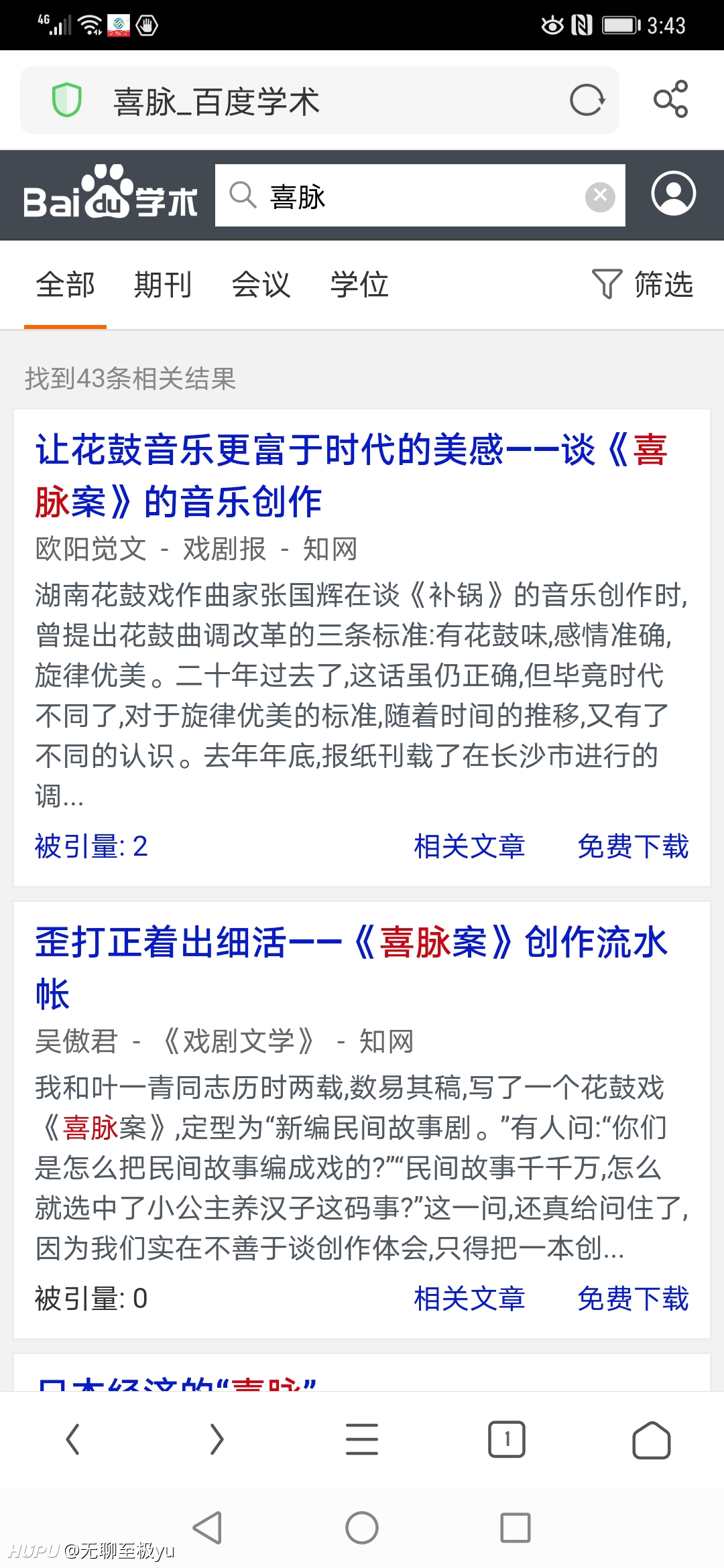Tap 免费下载 for the 吴傲君 article
Image resolution: width=724 pixels, height=1568 pixels.
coord(633,1299)
